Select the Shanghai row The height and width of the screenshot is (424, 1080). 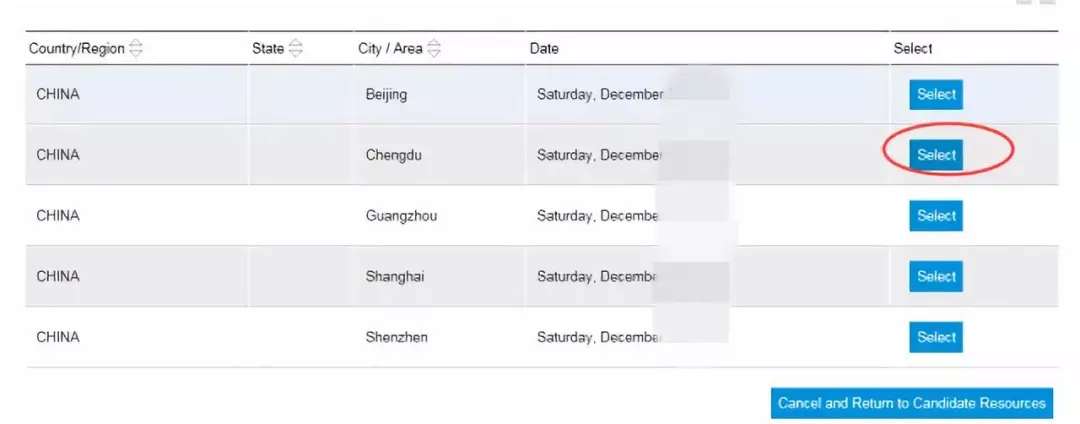point(935,277)
